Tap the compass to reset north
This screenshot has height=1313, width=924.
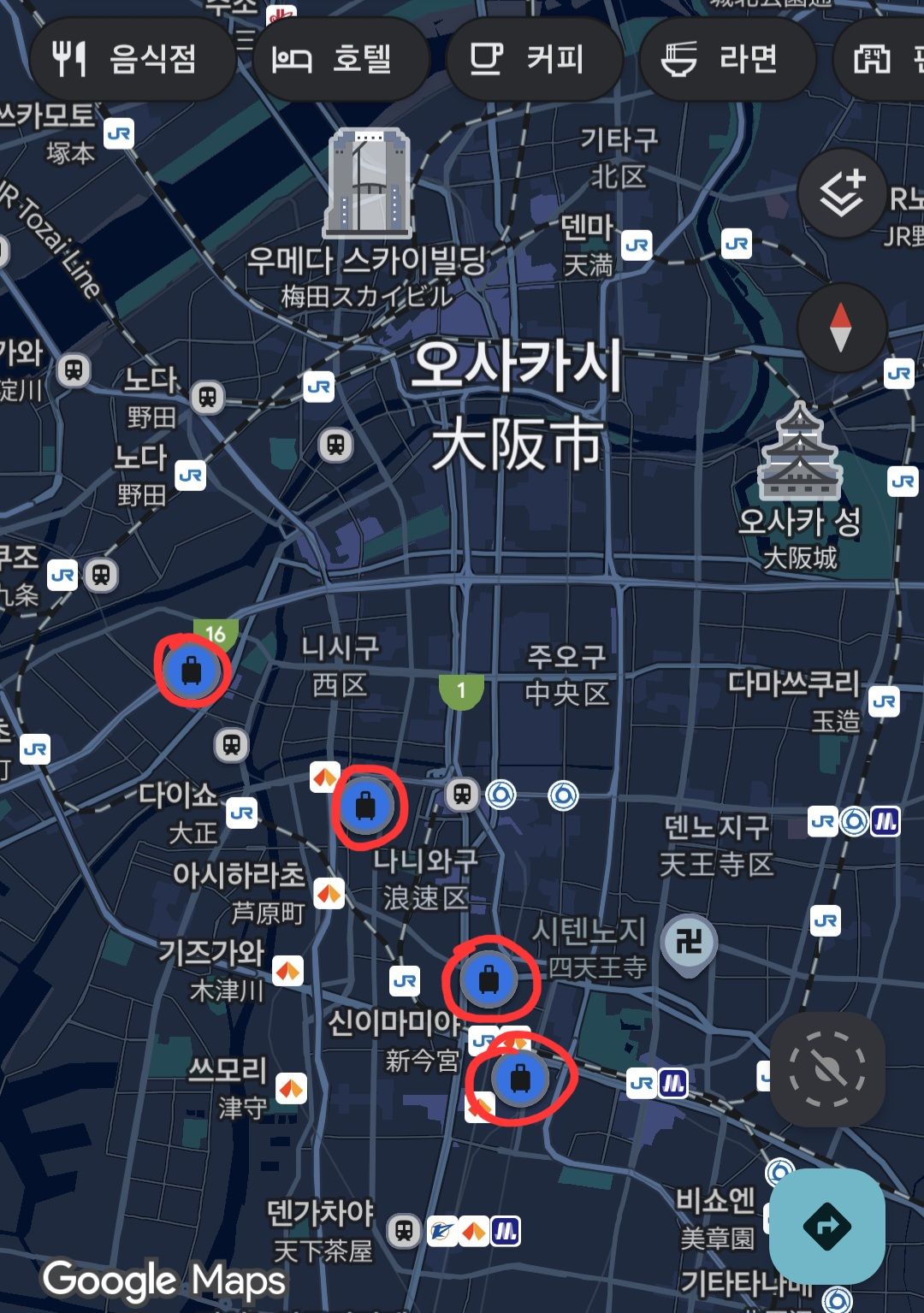click(841, 327)
